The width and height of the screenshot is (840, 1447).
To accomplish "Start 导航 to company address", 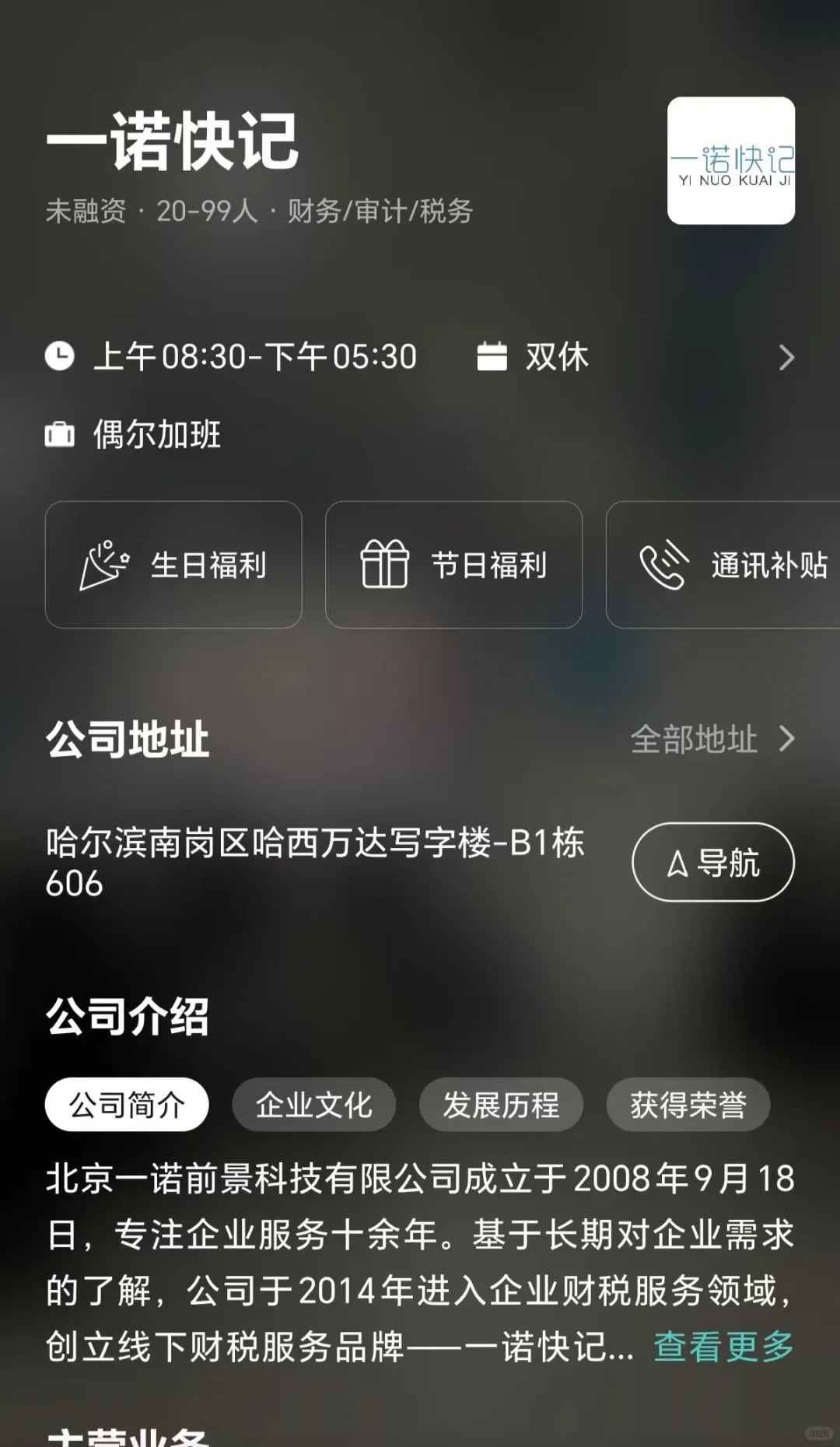I will coord(713,862).
